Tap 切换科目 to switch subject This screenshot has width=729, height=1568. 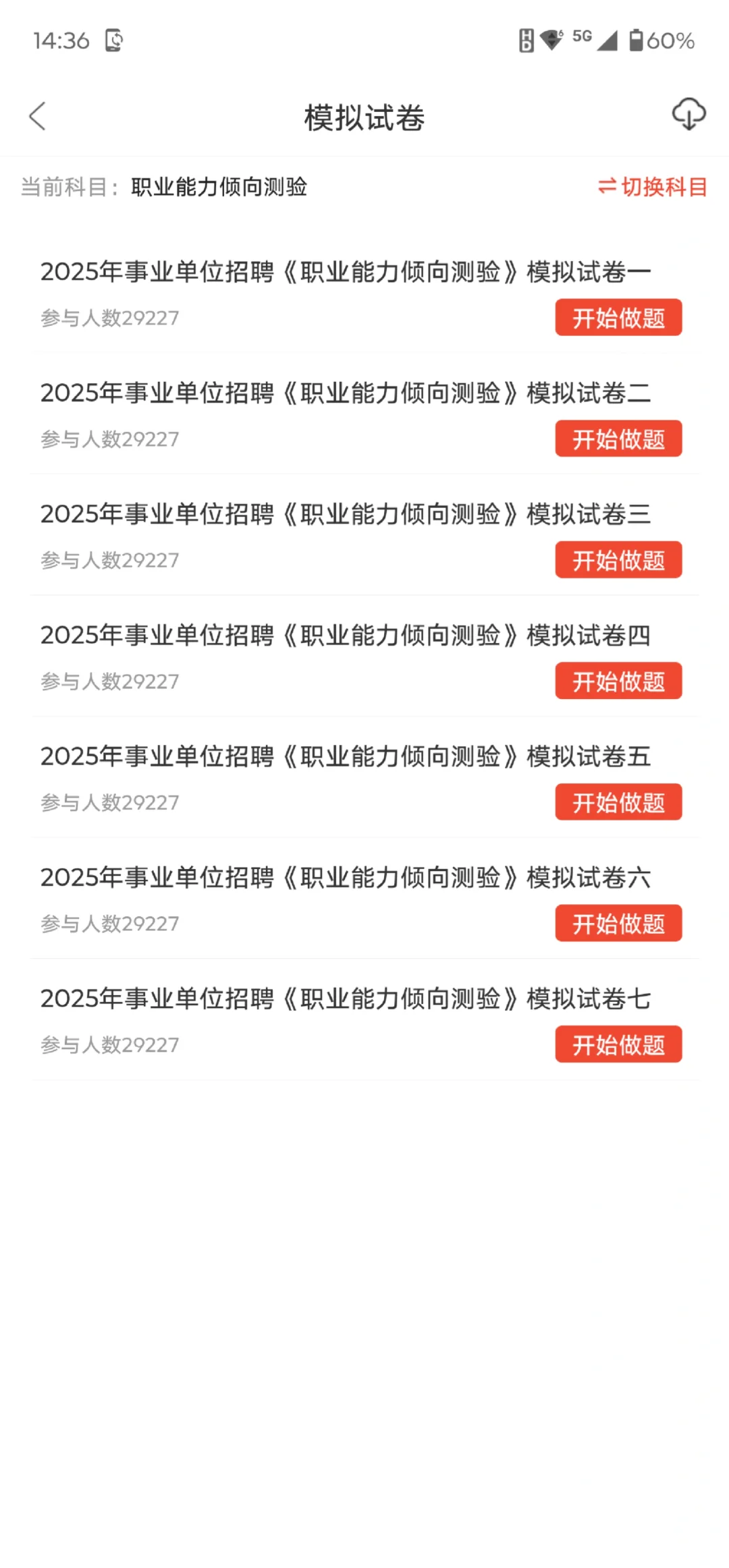[652, 187]
